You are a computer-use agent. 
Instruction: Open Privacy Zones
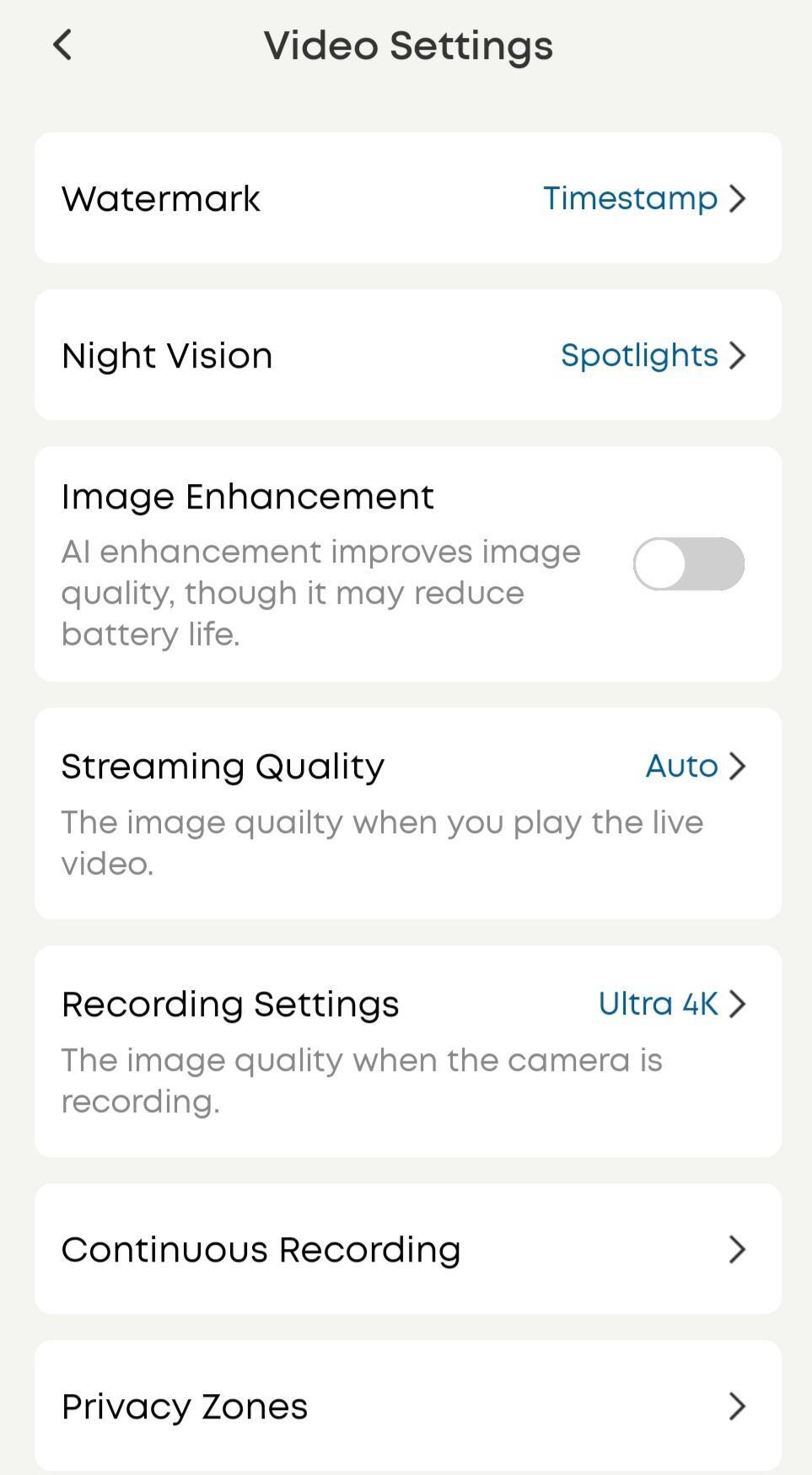[407, 1406]
